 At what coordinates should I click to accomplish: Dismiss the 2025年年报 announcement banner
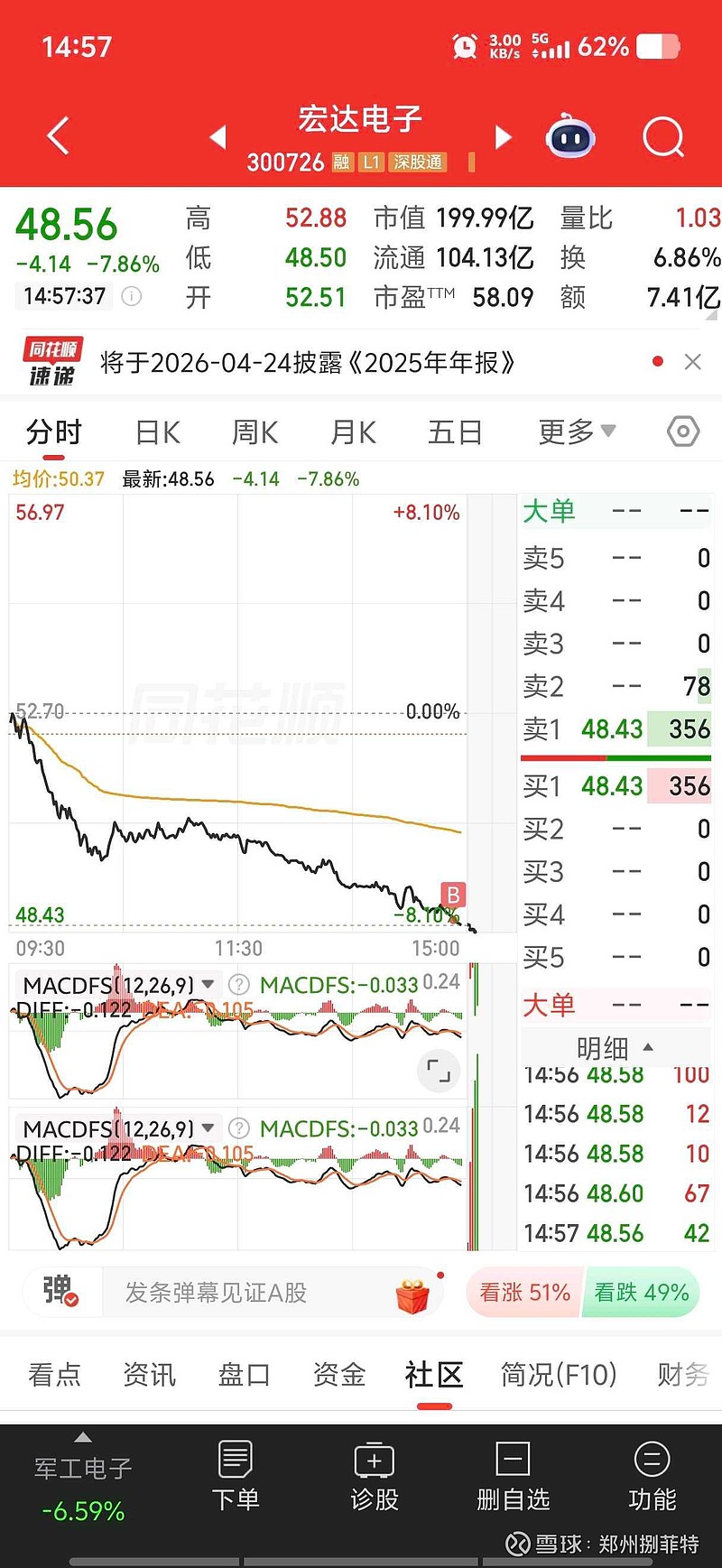693,362
